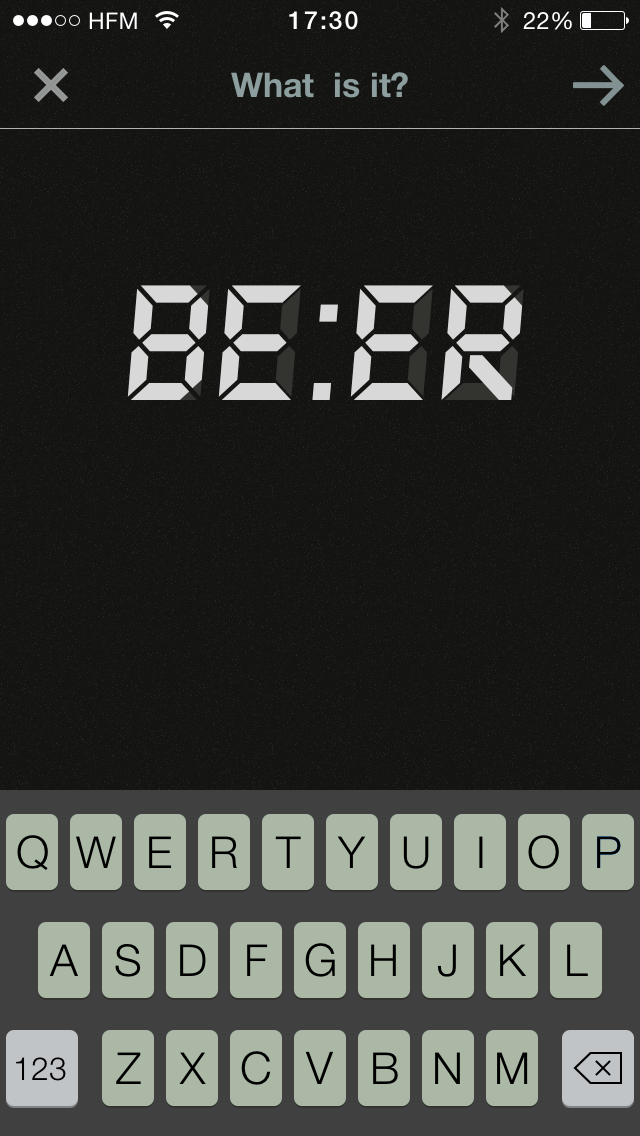Enter the letter G
640x1136 pixels.
click(320, 960)
